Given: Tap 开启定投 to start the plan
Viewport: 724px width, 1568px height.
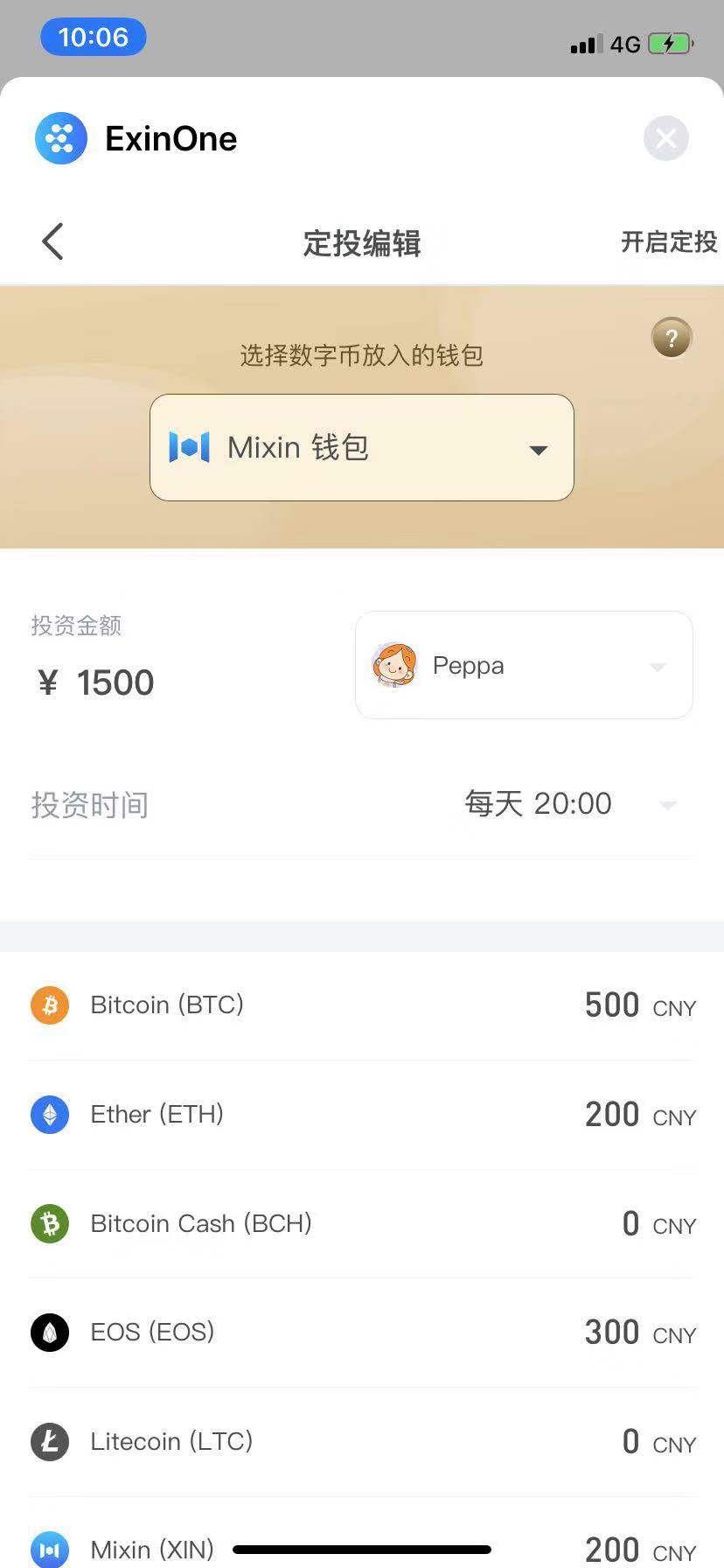Looking at the screenshot, I should coord(668,242).
